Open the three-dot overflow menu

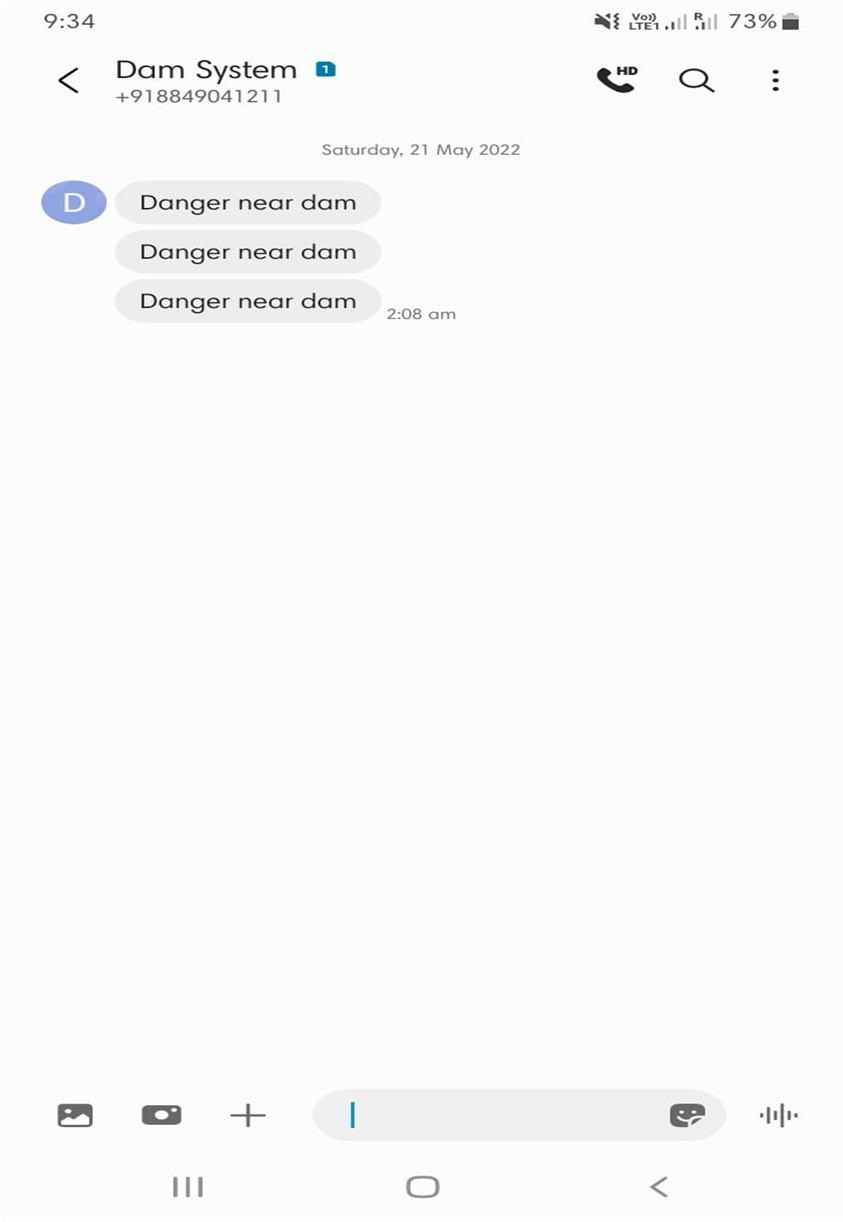[x=775, y=80]
